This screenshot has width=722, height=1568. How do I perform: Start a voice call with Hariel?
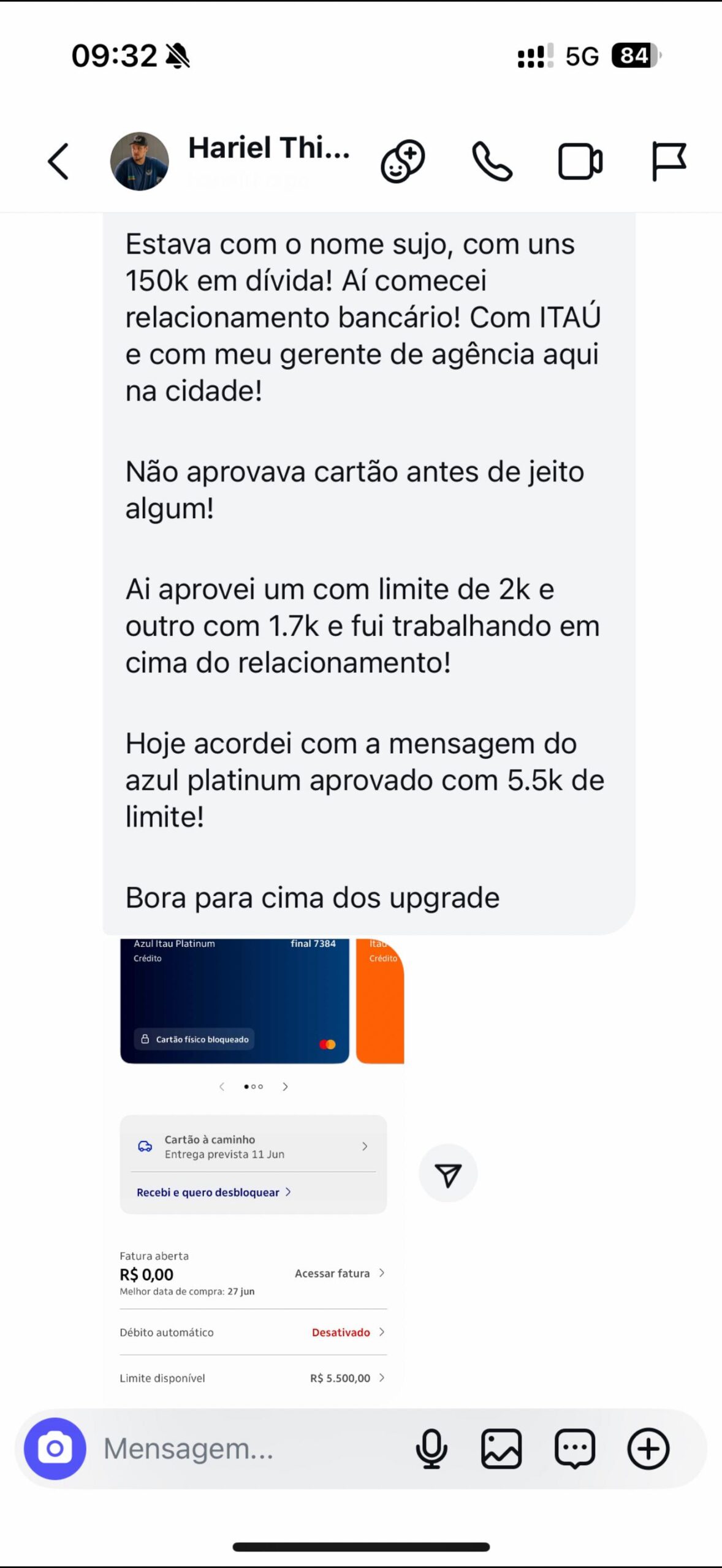[x=492, y=162]
